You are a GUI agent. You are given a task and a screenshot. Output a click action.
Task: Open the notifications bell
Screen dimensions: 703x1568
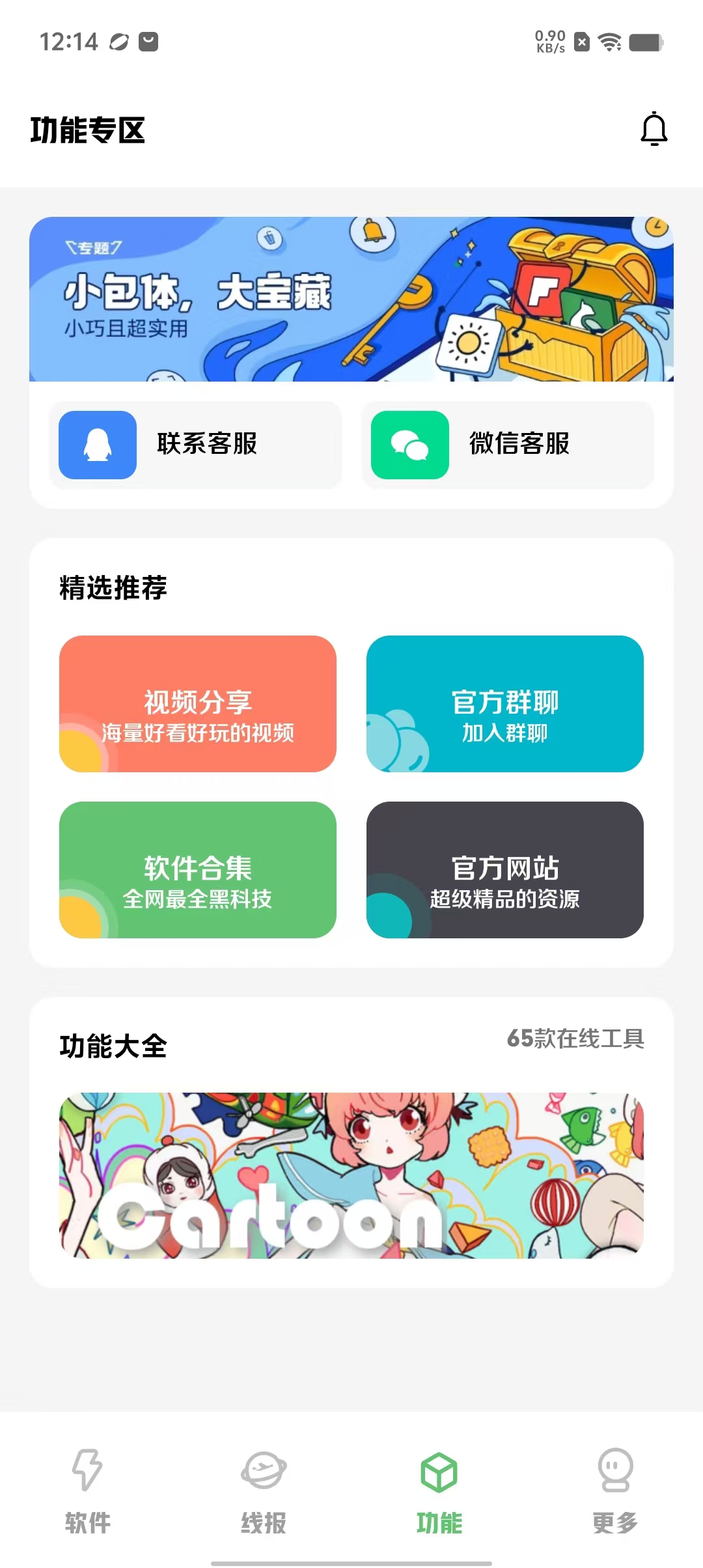654,130
